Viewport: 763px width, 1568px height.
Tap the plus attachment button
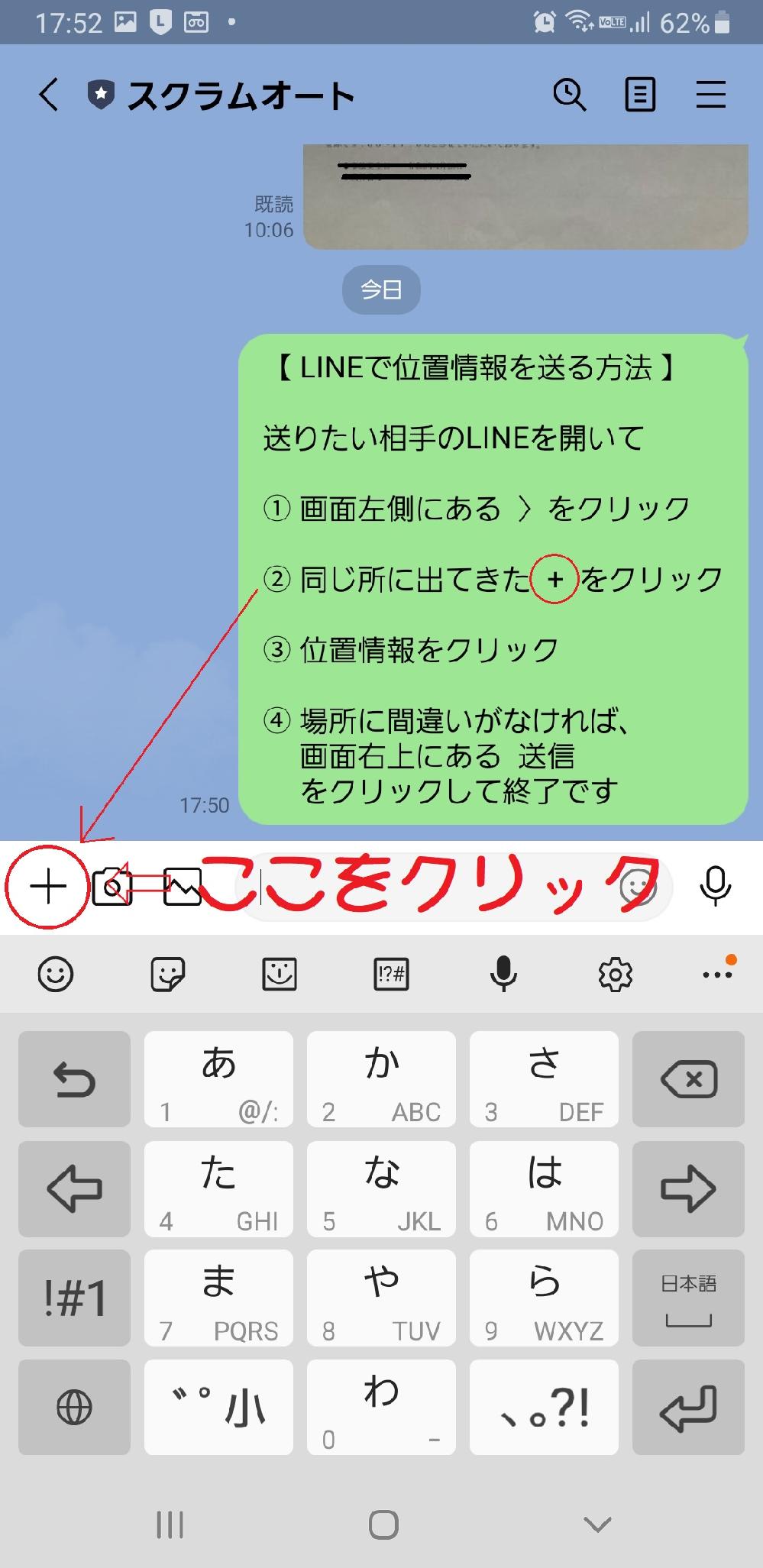(x=48, y=887)
